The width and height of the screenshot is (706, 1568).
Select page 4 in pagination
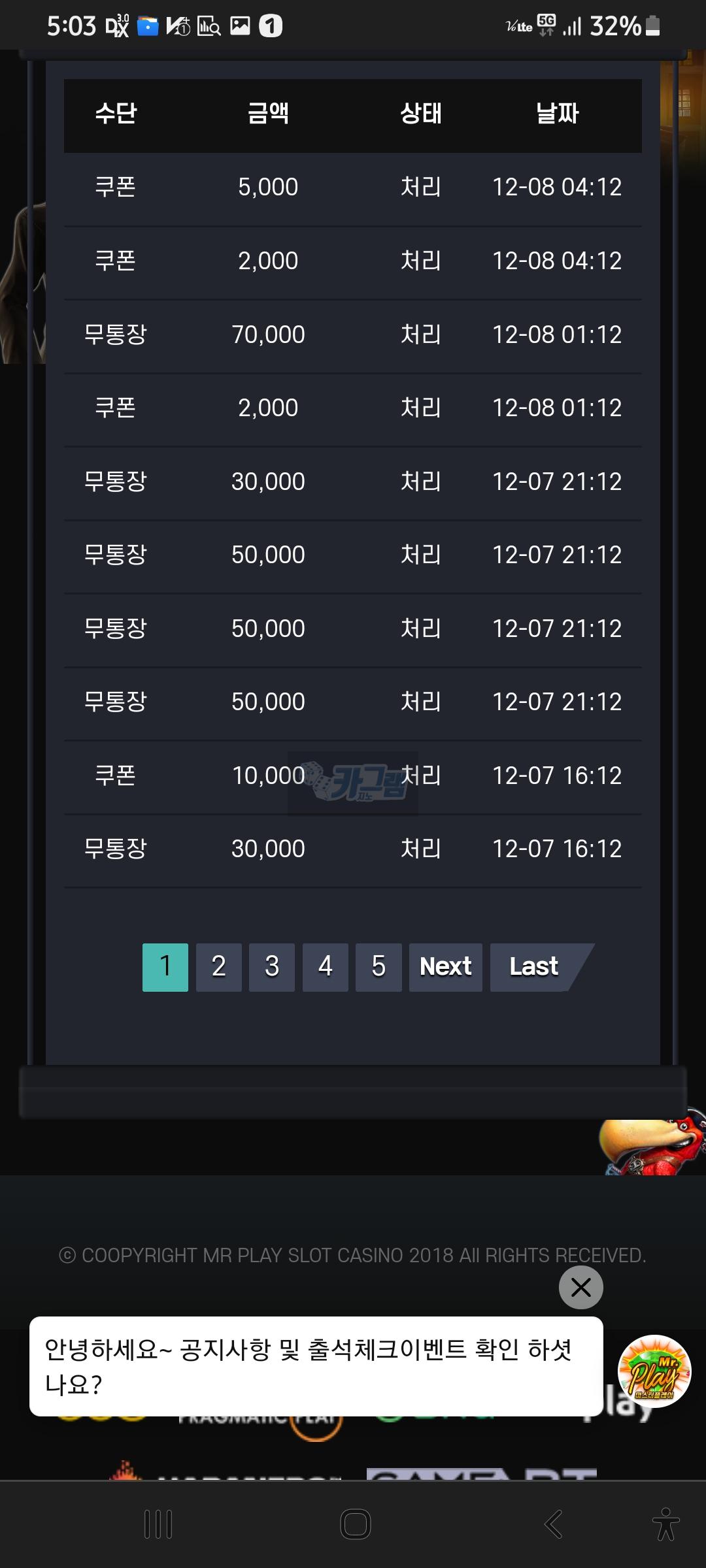tap(325, 967)
